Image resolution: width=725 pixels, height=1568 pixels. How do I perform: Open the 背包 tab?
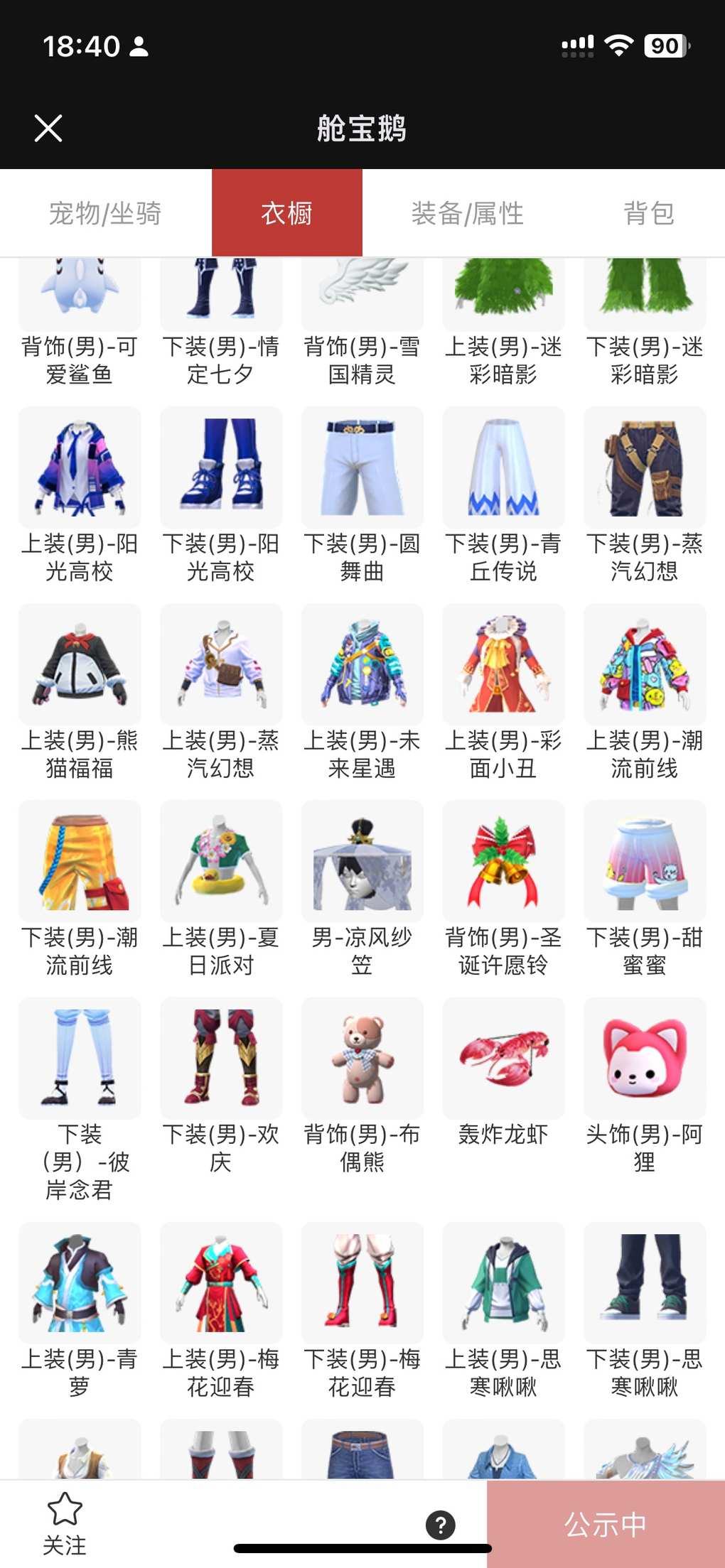tap(648, 213)
